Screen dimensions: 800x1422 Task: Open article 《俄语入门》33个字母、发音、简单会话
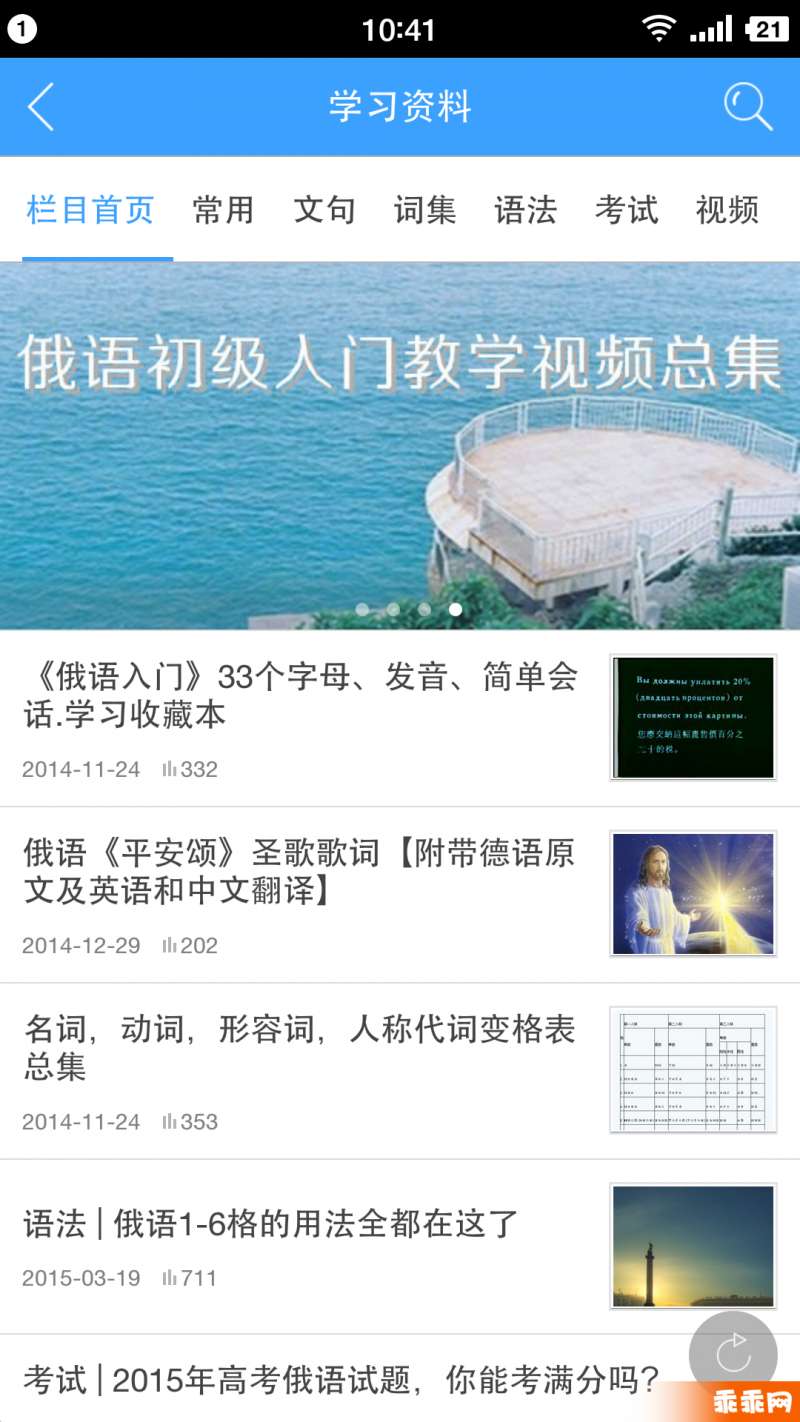pos(300,696)
